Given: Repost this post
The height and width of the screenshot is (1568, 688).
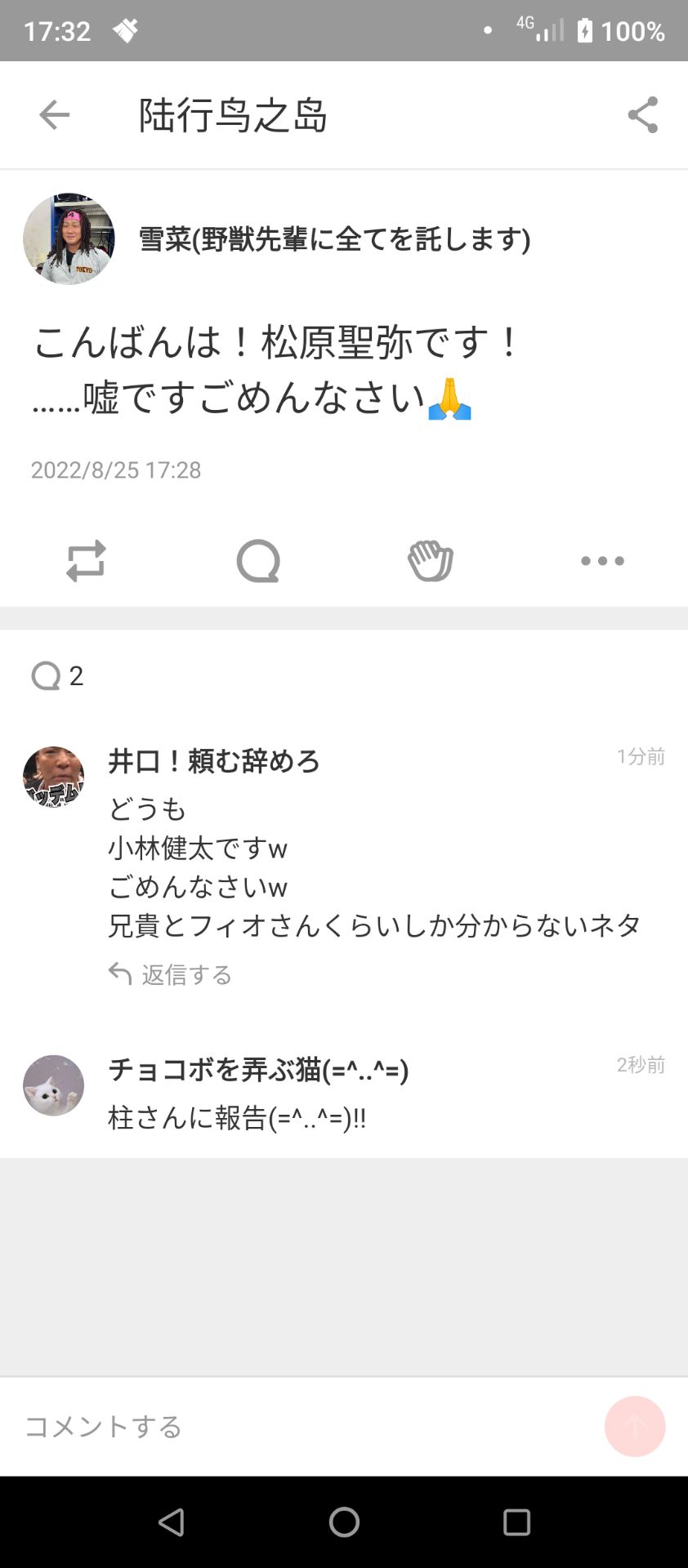Looking at the screenshot, I should pyautogui.click(x=87, y=560).
